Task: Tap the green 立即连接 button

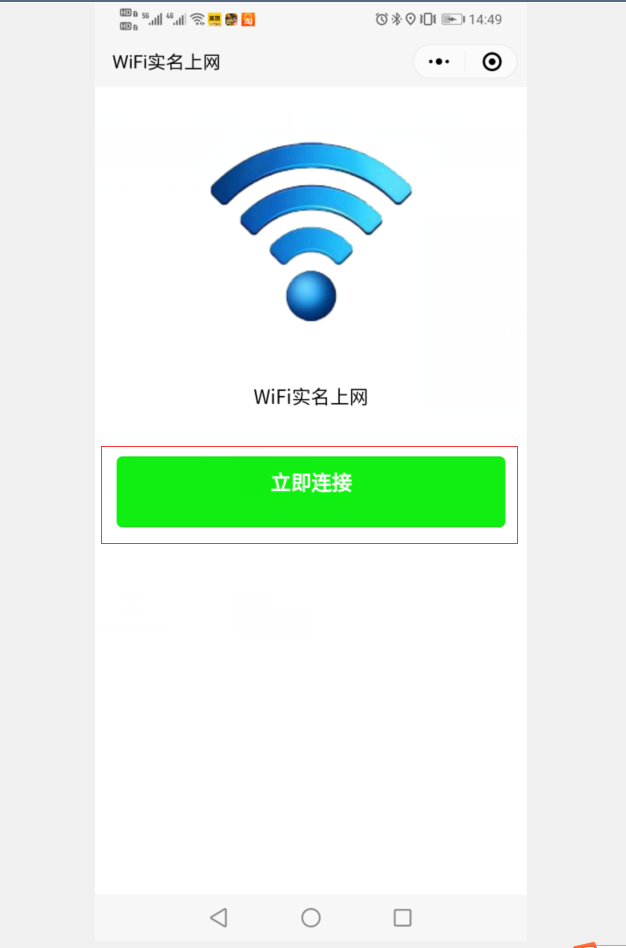Action: click(x=310, y=491)
